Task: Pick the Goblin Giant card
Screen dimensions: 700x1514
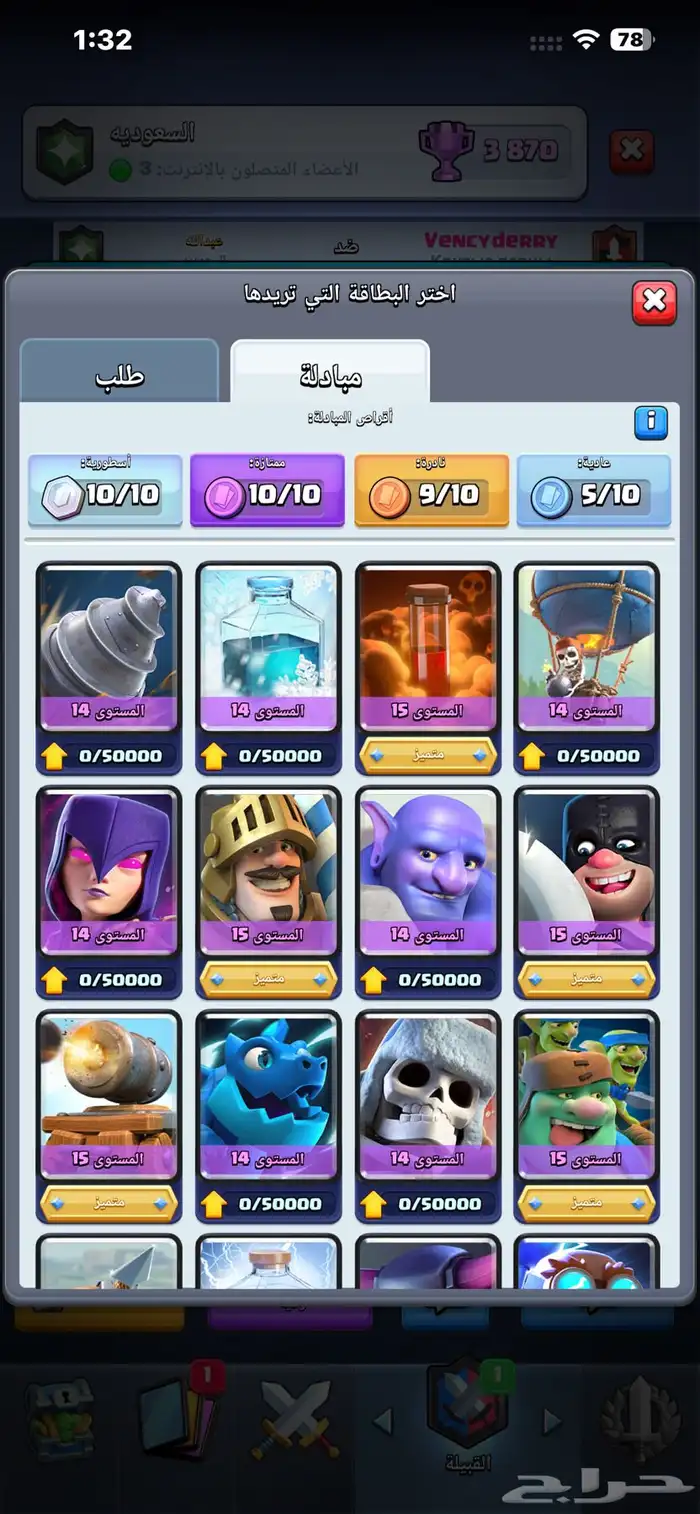Action: [x=587, y=1116]
